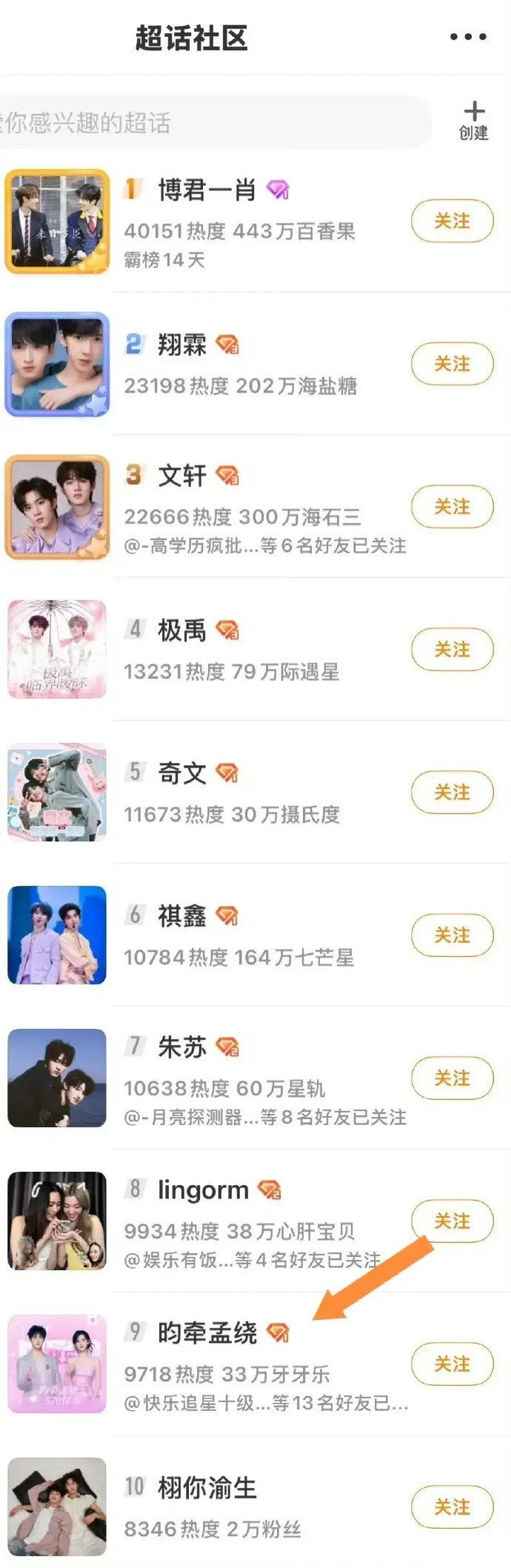This screenshot has height=1568, width=511.
Task: Open the three-dot overflow menu
Action: (x=468, y=36)
